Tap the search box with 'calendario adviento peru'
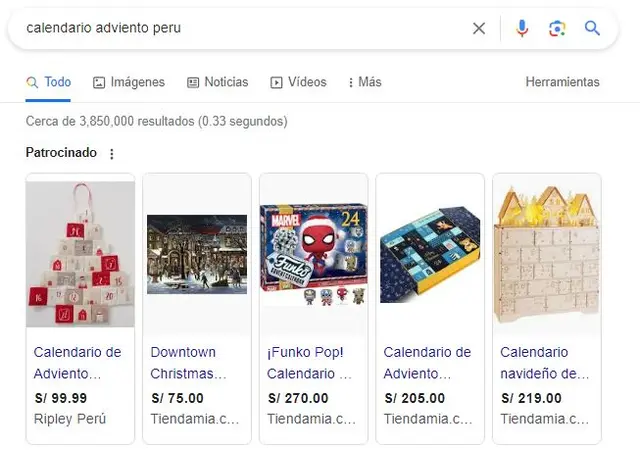640x454 pixels. pos(240,28)
